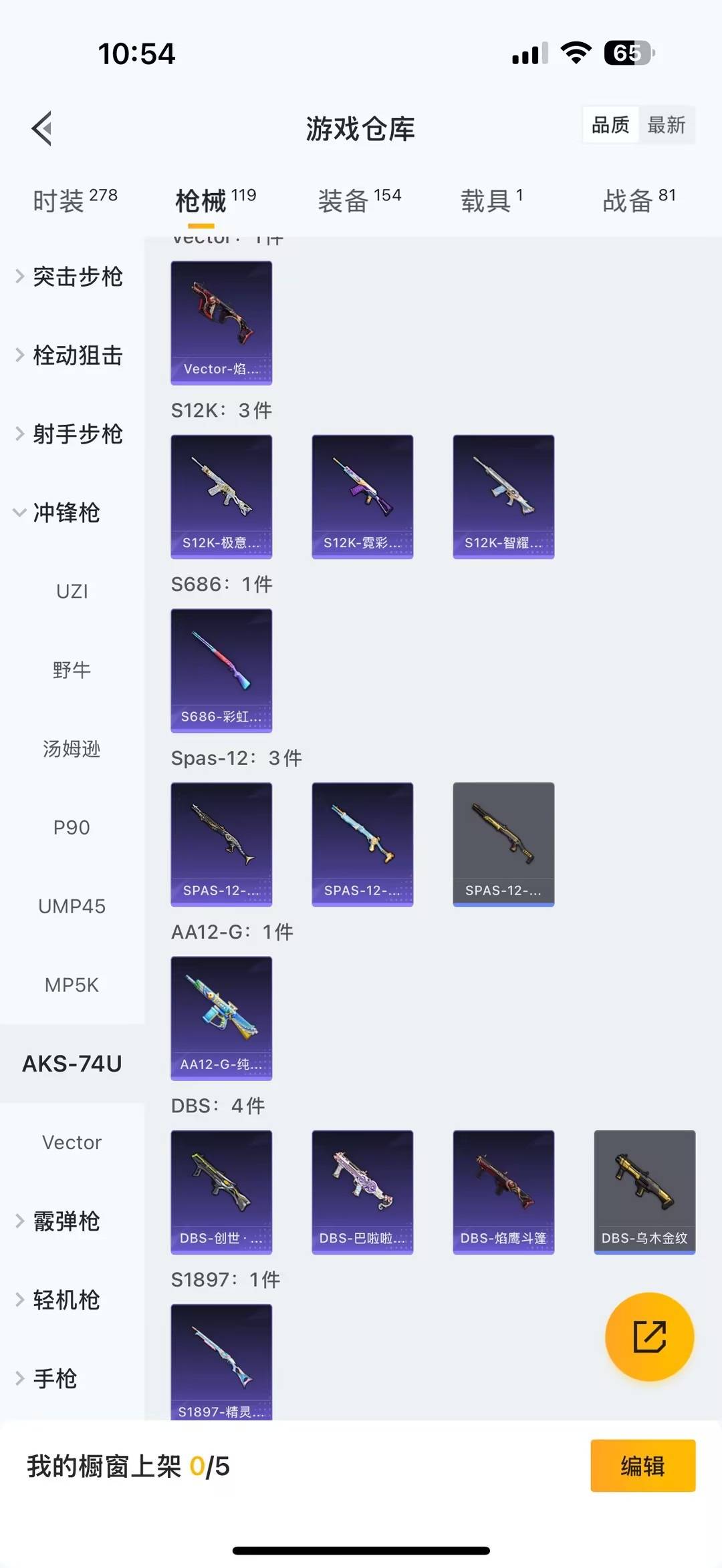Switch sorting to 最新
The width and height of the screenshot is (722, 1568).
click(x=667, y=125)
